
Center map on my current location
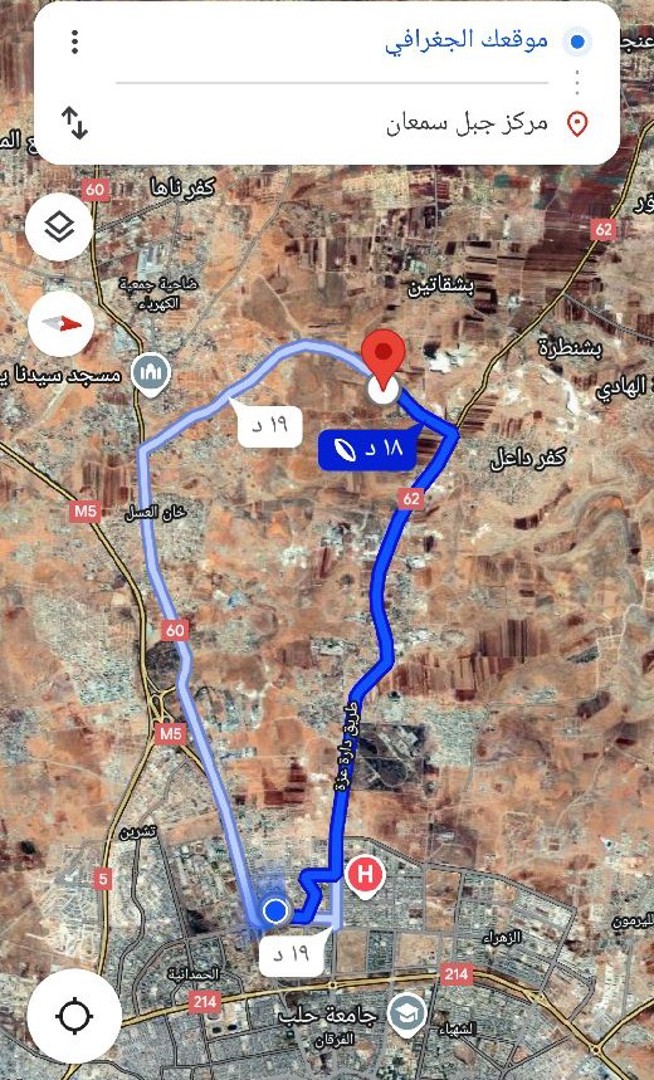74,1016
